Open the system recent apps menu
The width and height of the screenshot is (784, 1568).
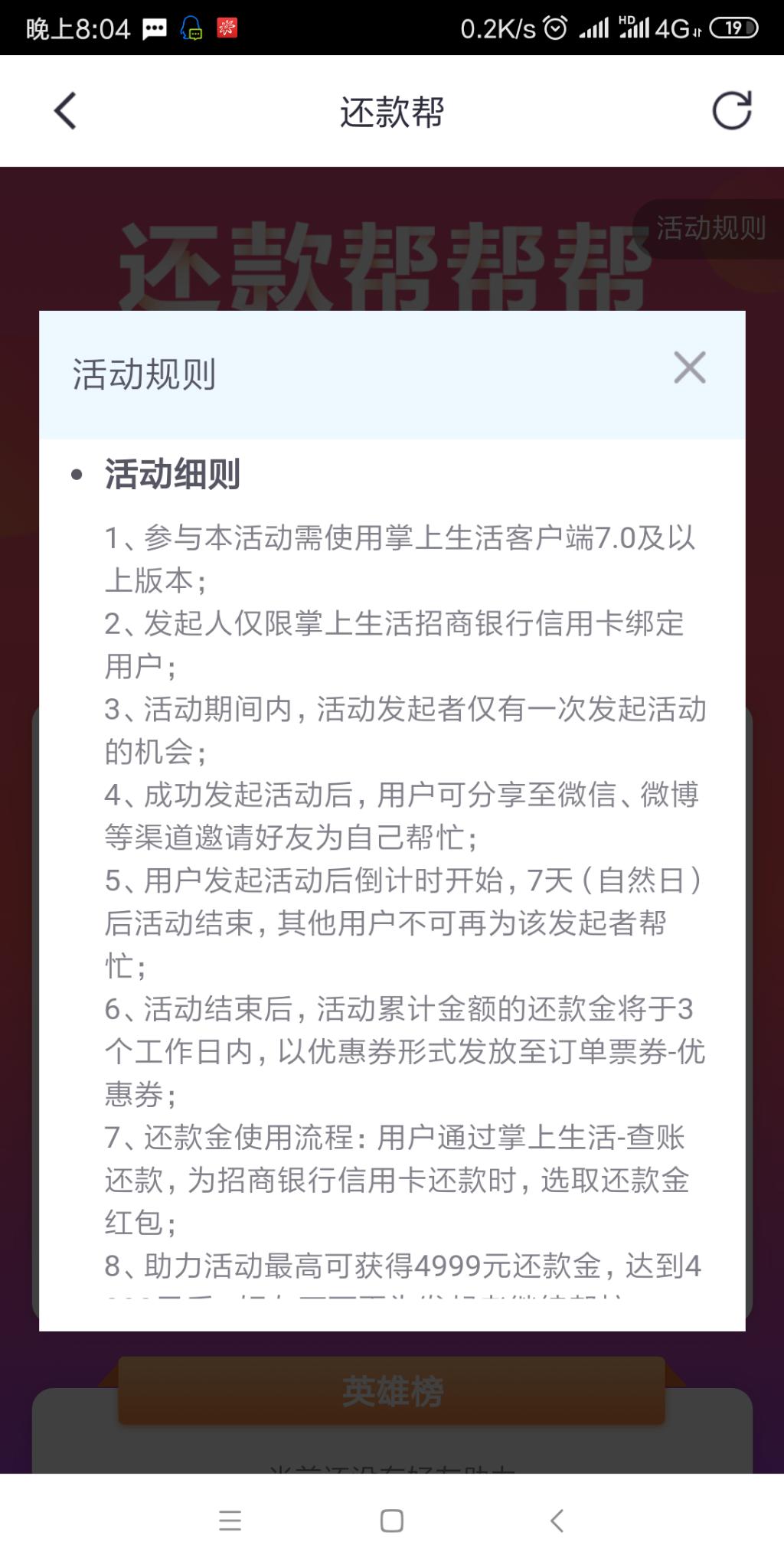[x=230, y=1521]
